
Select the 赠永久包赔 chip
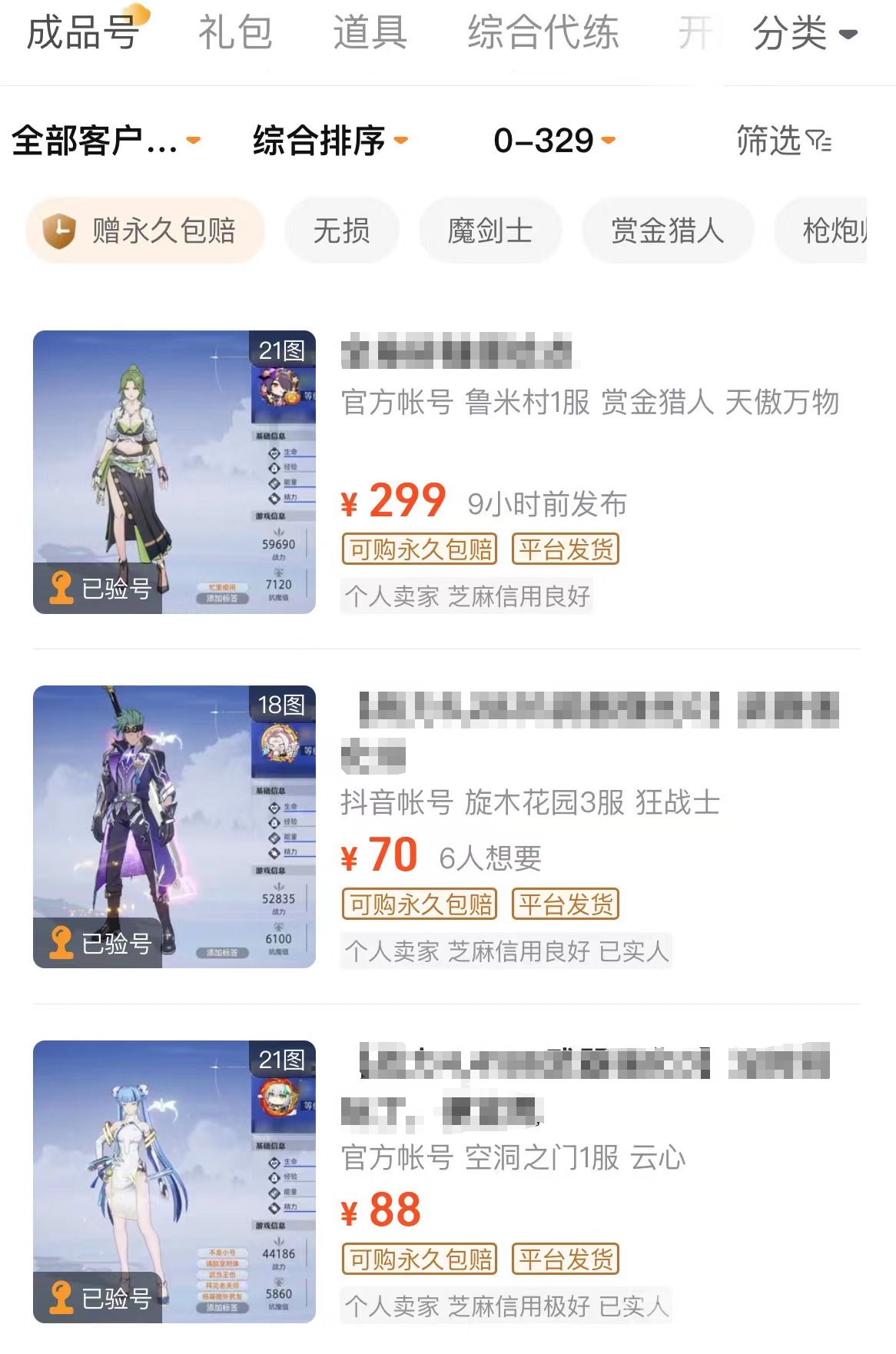click(145, 231)
